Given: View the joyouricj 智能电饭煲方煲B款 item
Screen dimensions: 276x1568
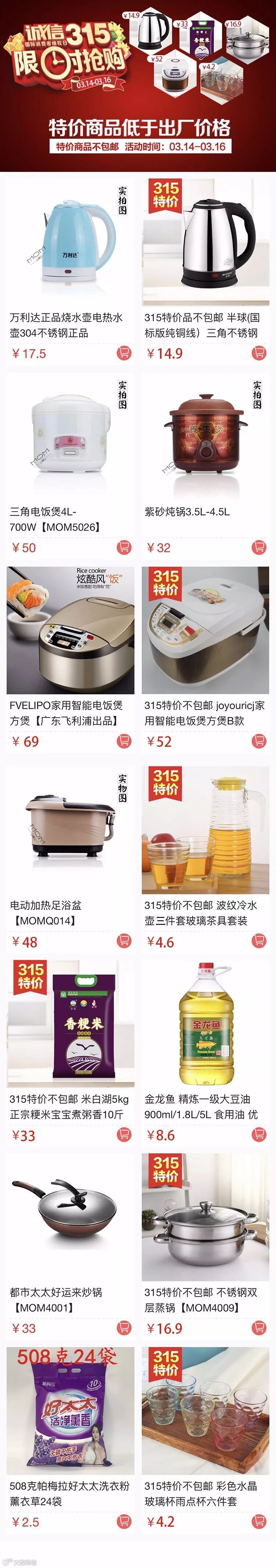Looking at the screenshot, I should pos(205,630).
